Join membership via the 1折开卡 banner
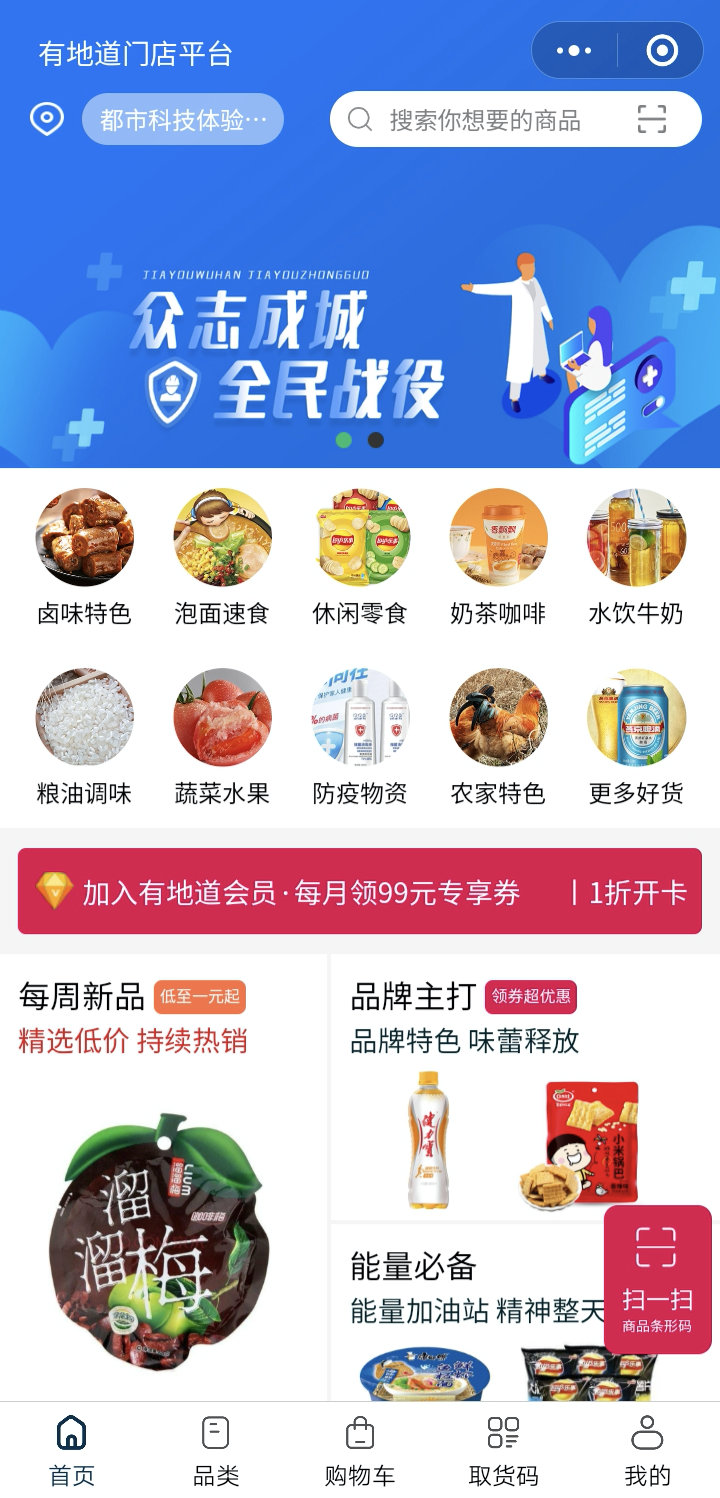Viewport: 720px width, 1498px height. pos(637,892)
